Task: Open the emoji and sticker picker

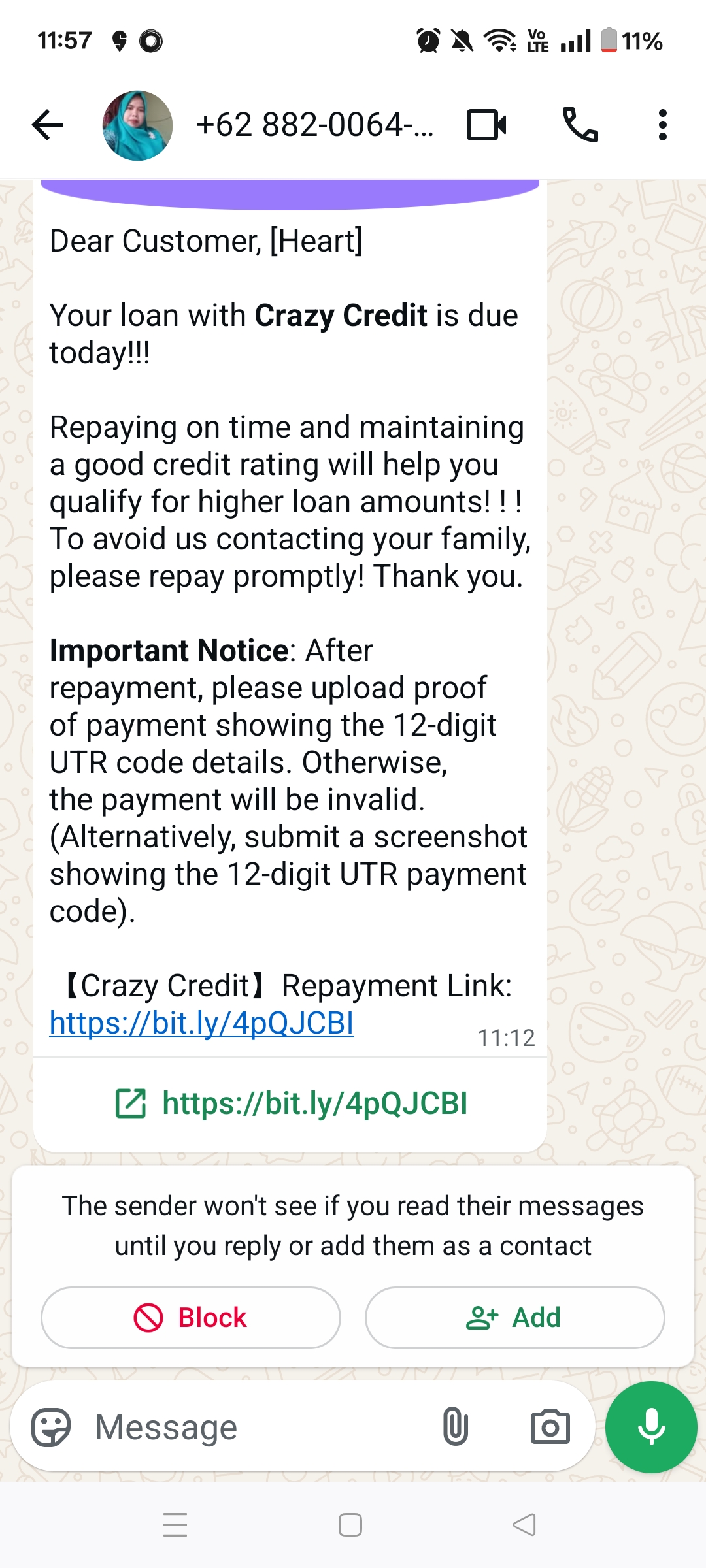Action: coord(51,1428)
